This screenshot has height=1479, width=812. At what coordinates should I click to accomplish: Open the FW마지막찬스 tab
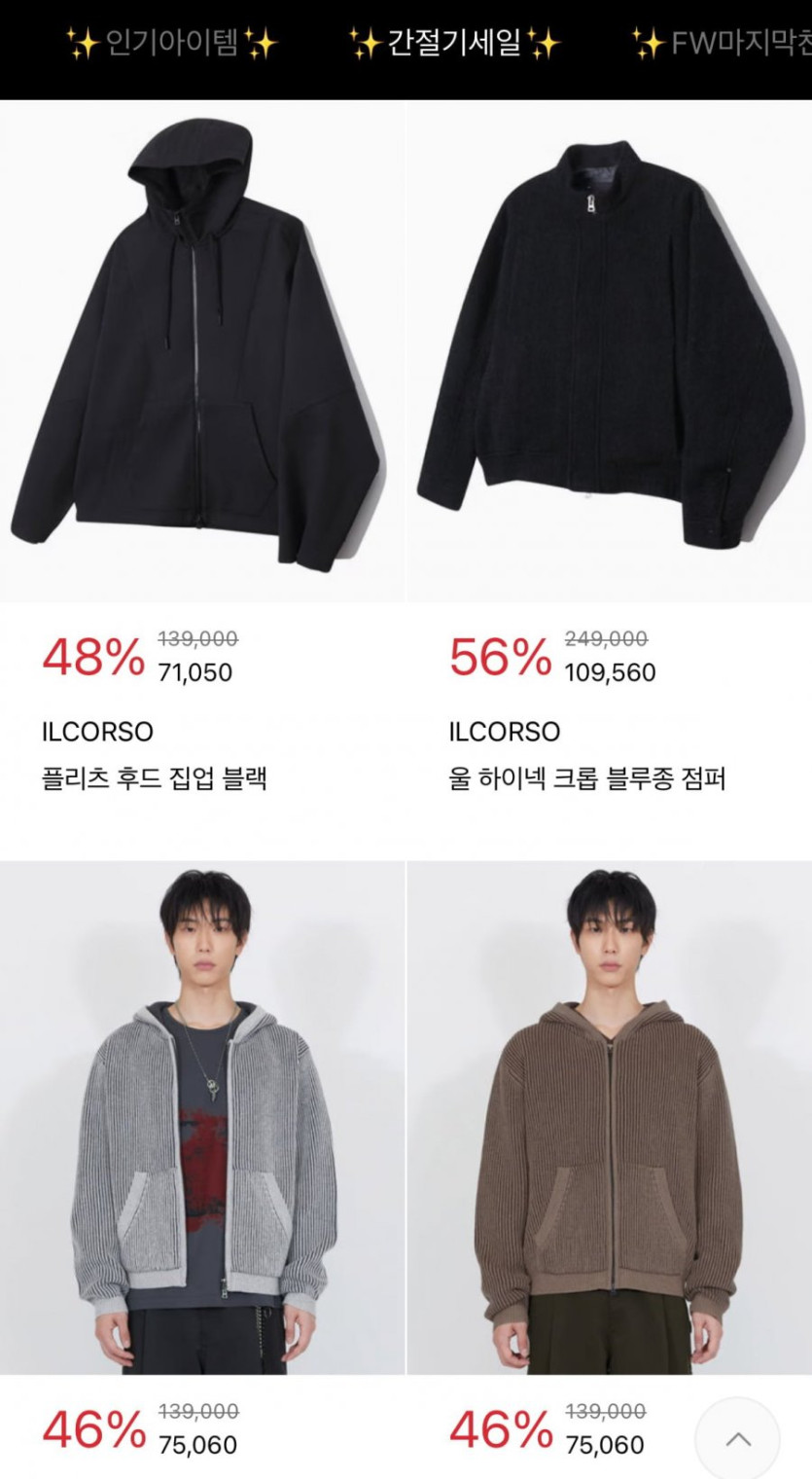tap(721, 44)
